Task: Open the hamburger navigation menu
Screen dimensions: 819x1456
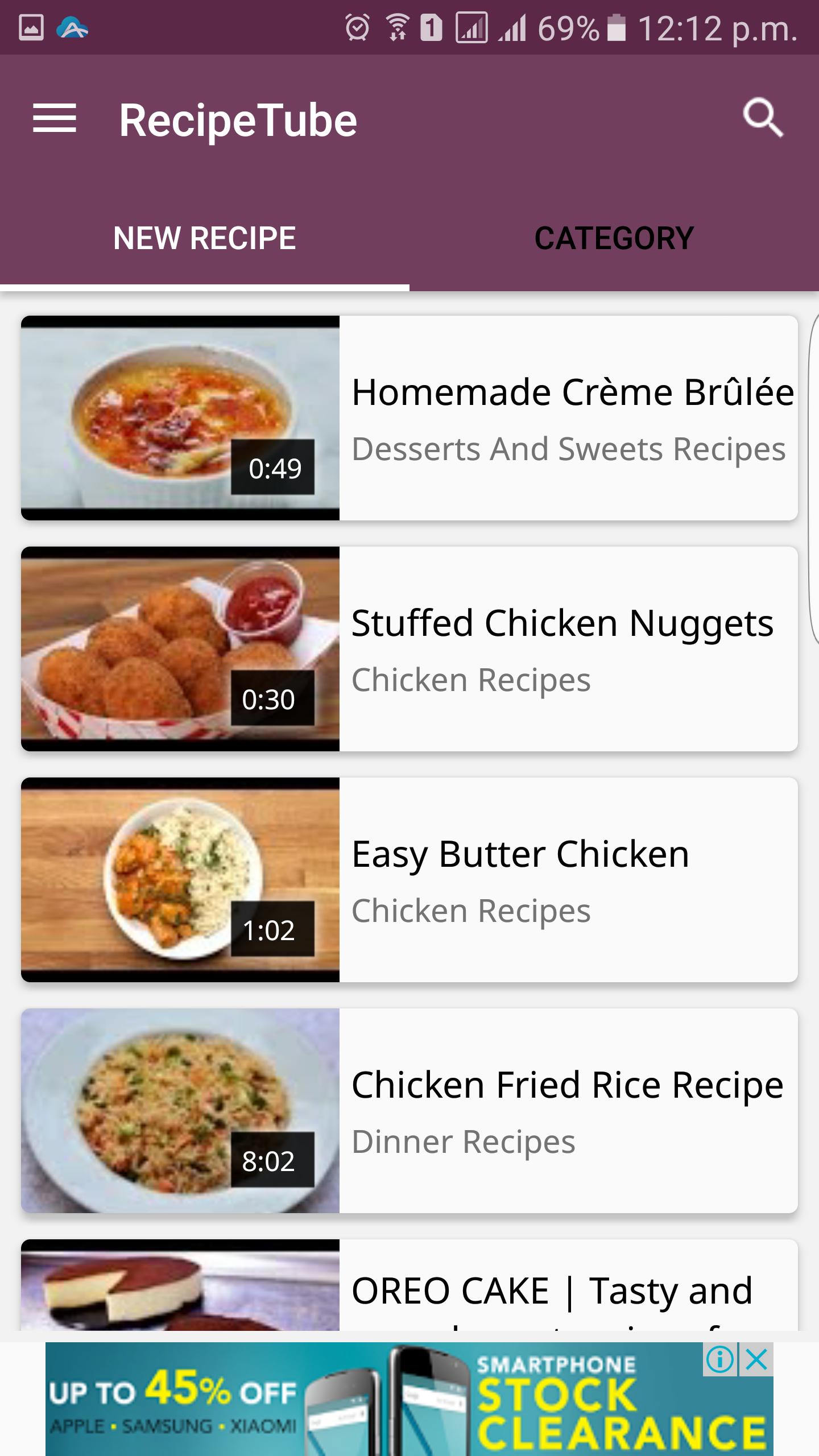Action: 55,119
